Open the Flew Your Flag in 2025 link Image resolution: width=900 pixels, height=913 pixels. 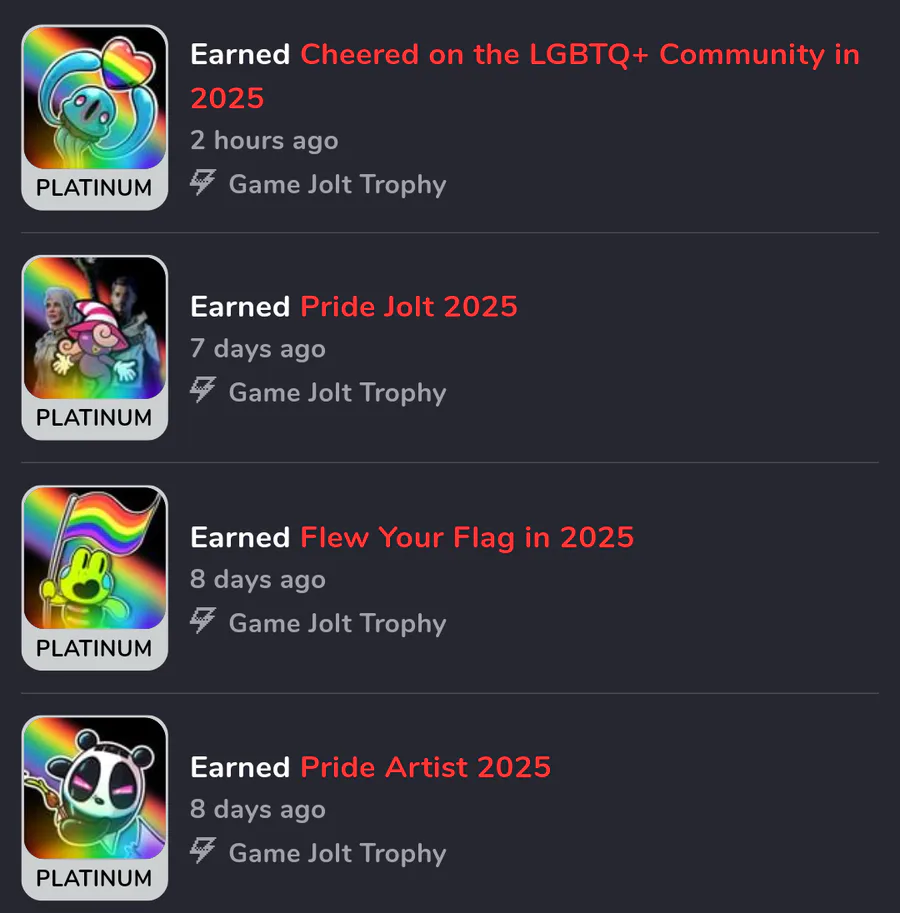tap(467, 537)
